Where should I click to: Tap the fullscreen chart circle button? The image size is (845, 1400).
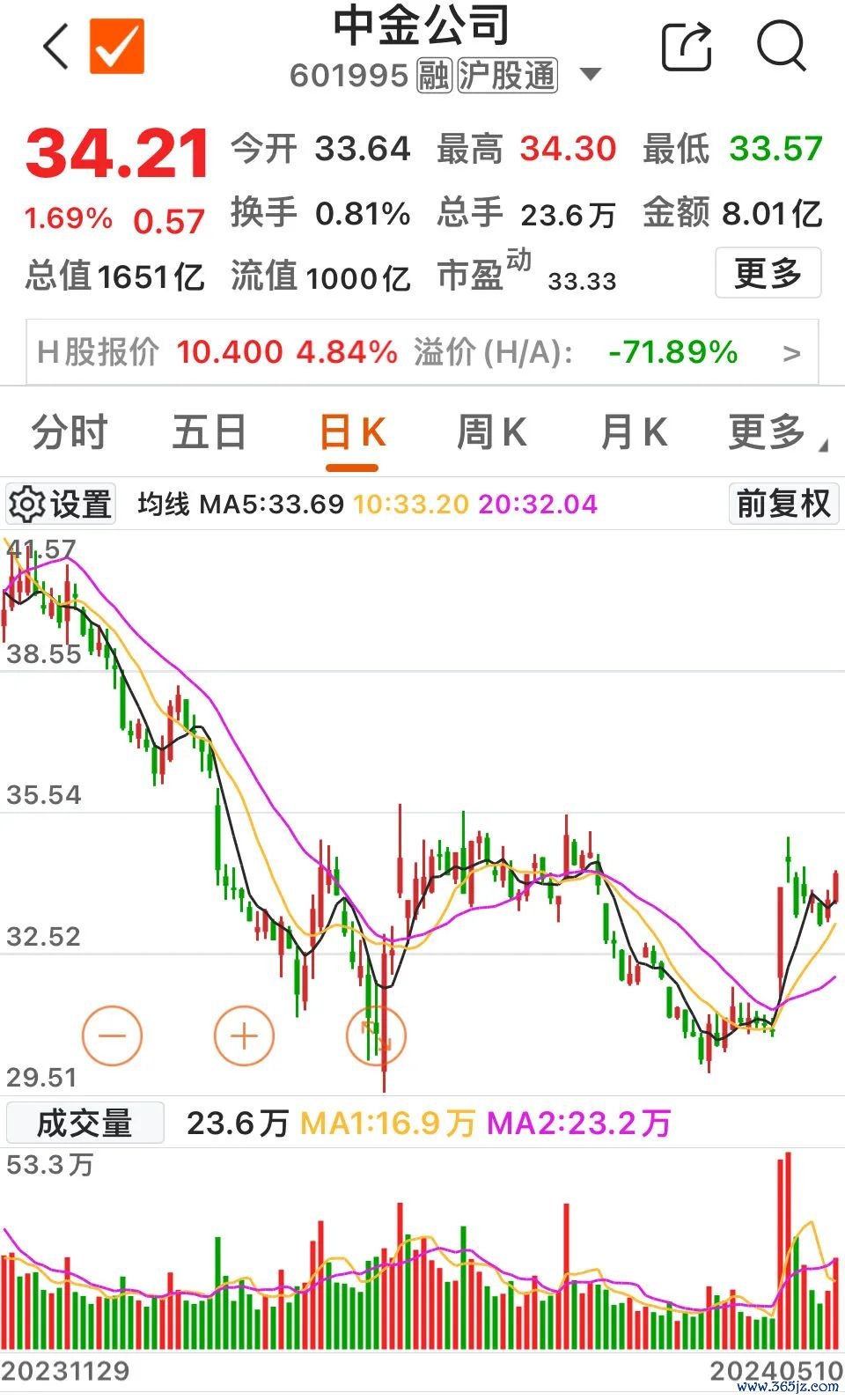(376, 1035)
